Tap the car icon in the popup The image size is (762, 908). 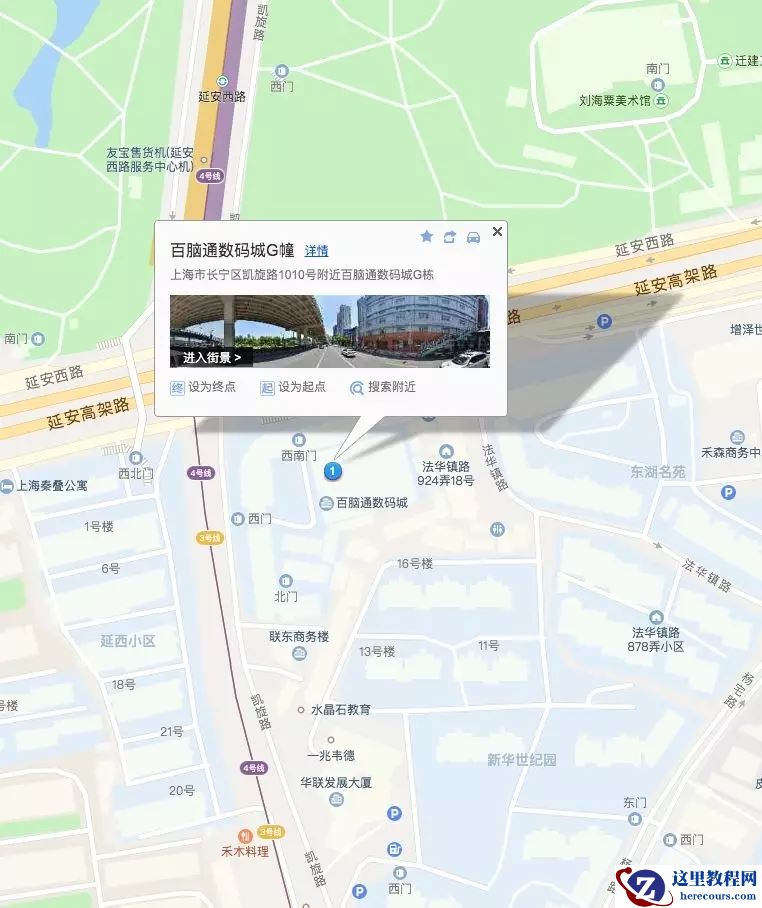pos(474,237)
